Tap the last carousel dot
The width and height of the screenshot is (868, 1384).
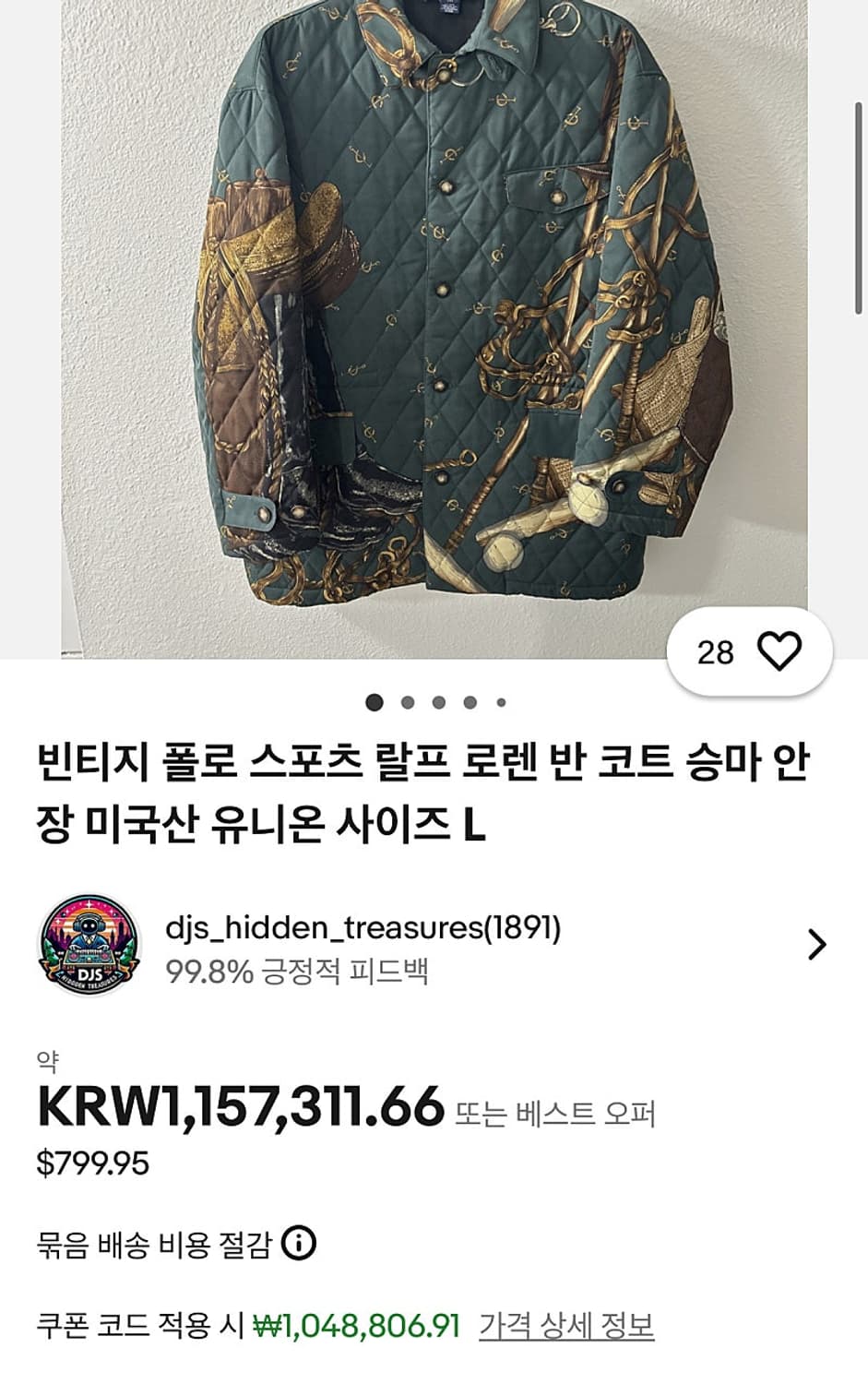pos(501,703)
